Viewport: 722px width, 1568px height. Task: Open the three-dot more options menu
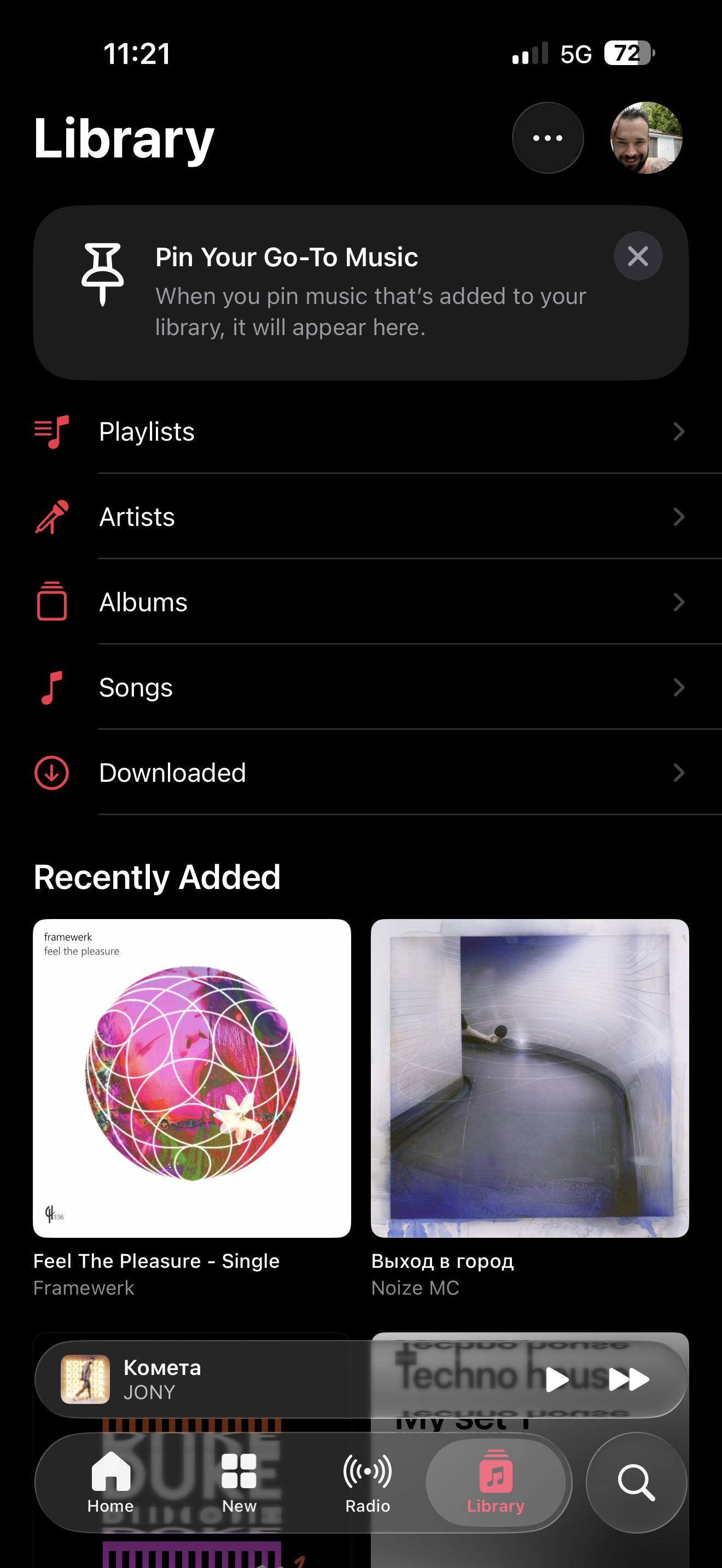tap(548, 138)
